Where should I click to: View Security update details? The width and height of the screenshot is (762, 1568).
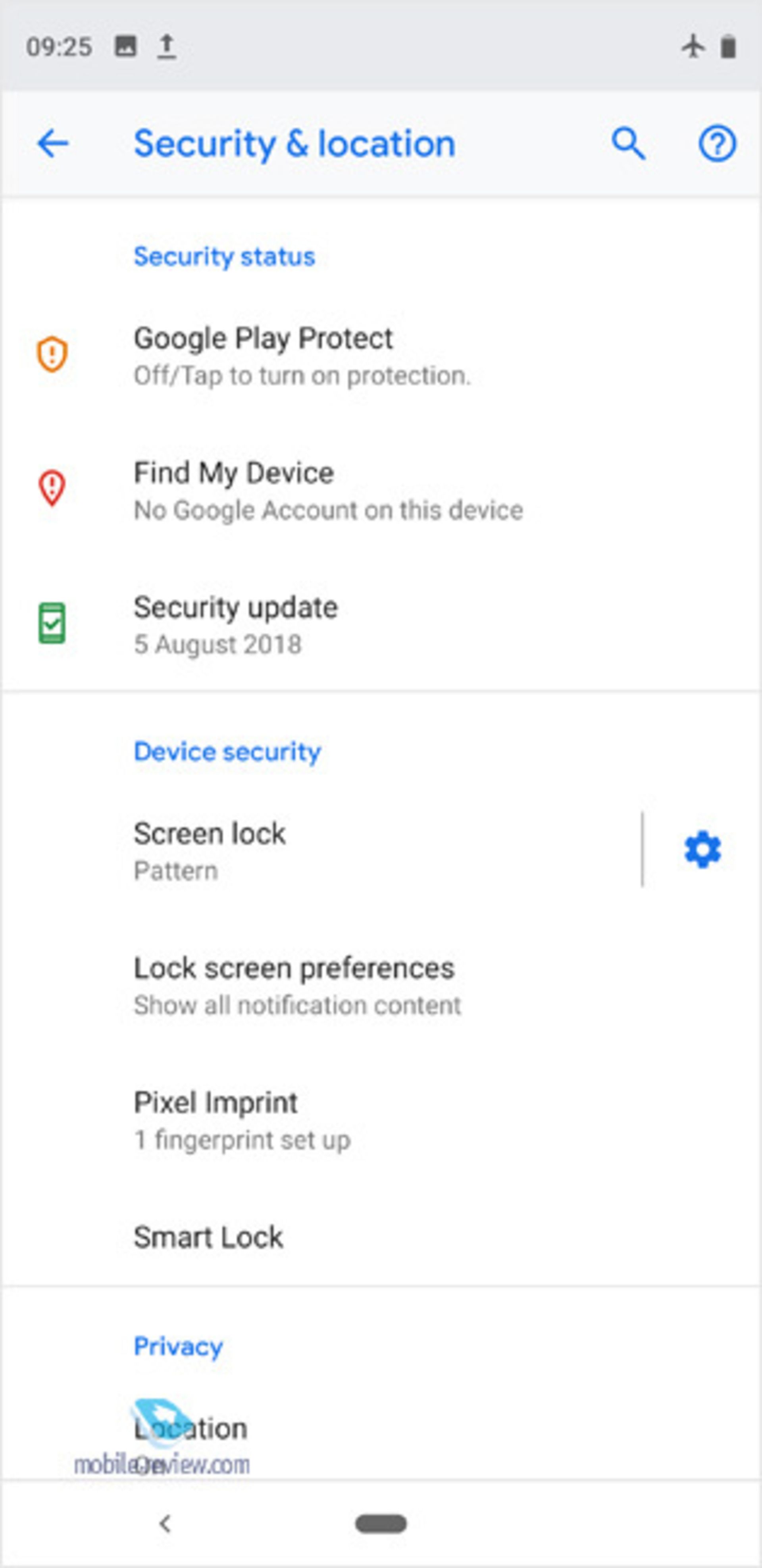pyautogui.click(x=235, y=624)
